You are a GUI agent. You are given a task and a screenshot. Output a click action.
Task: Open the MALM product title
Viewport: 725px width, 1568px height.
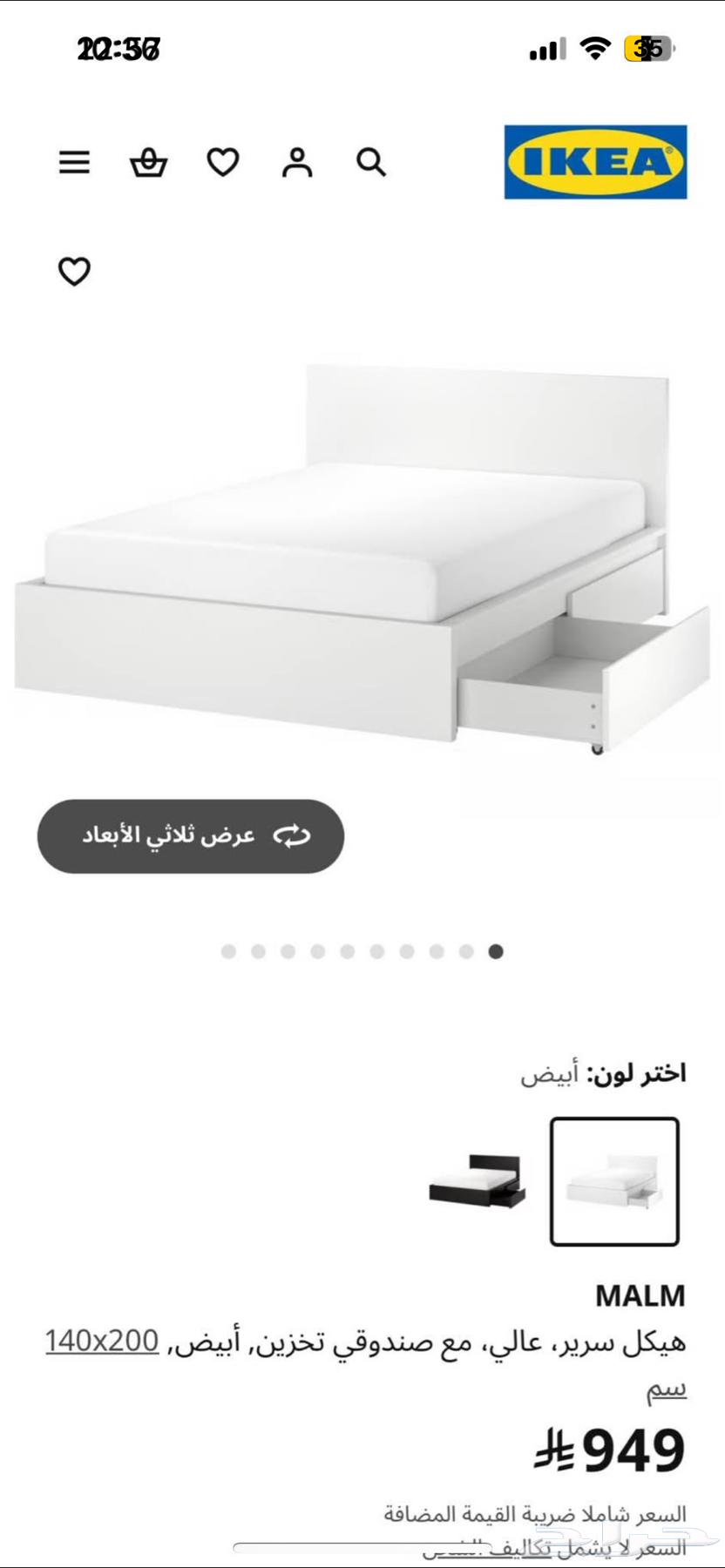point(640,1296)
